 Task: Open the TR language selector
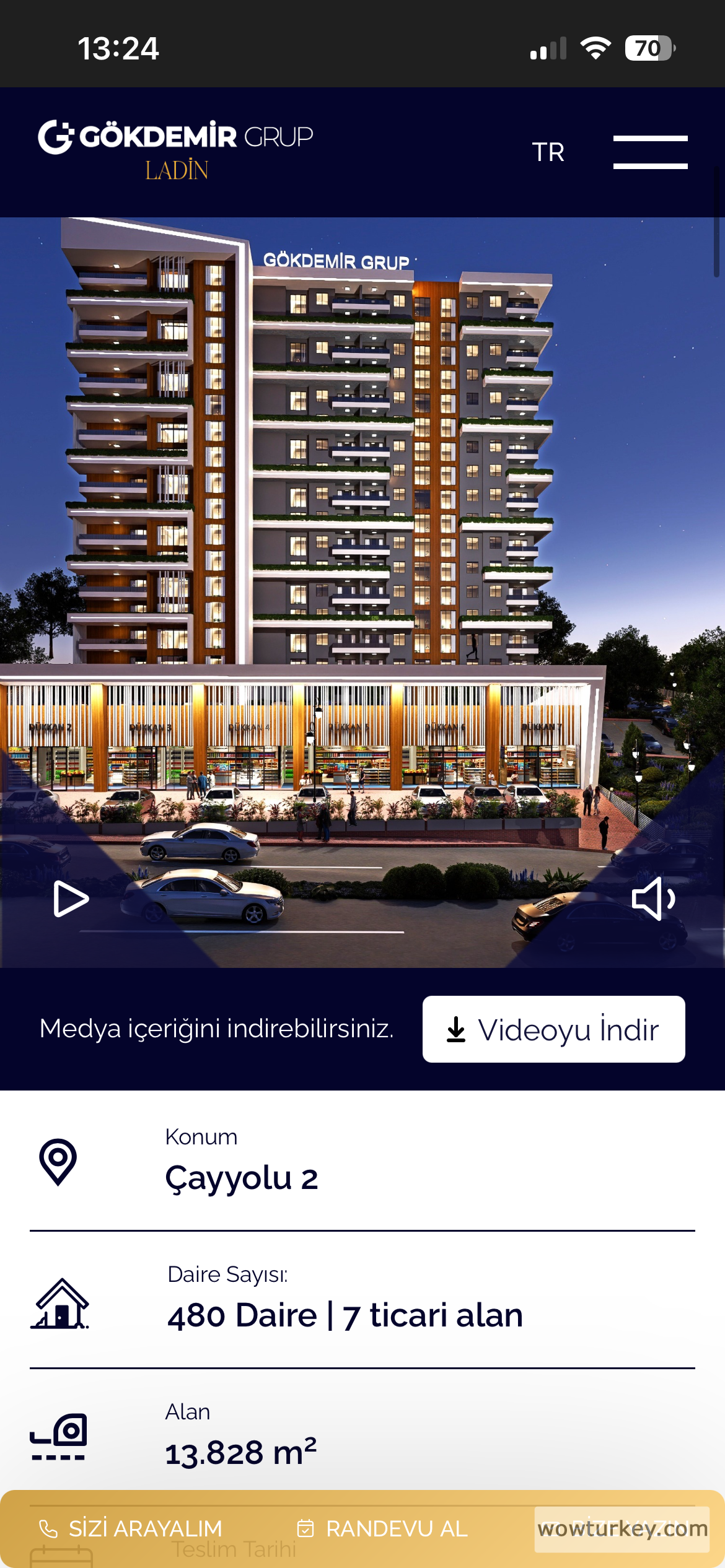point(549,152)
